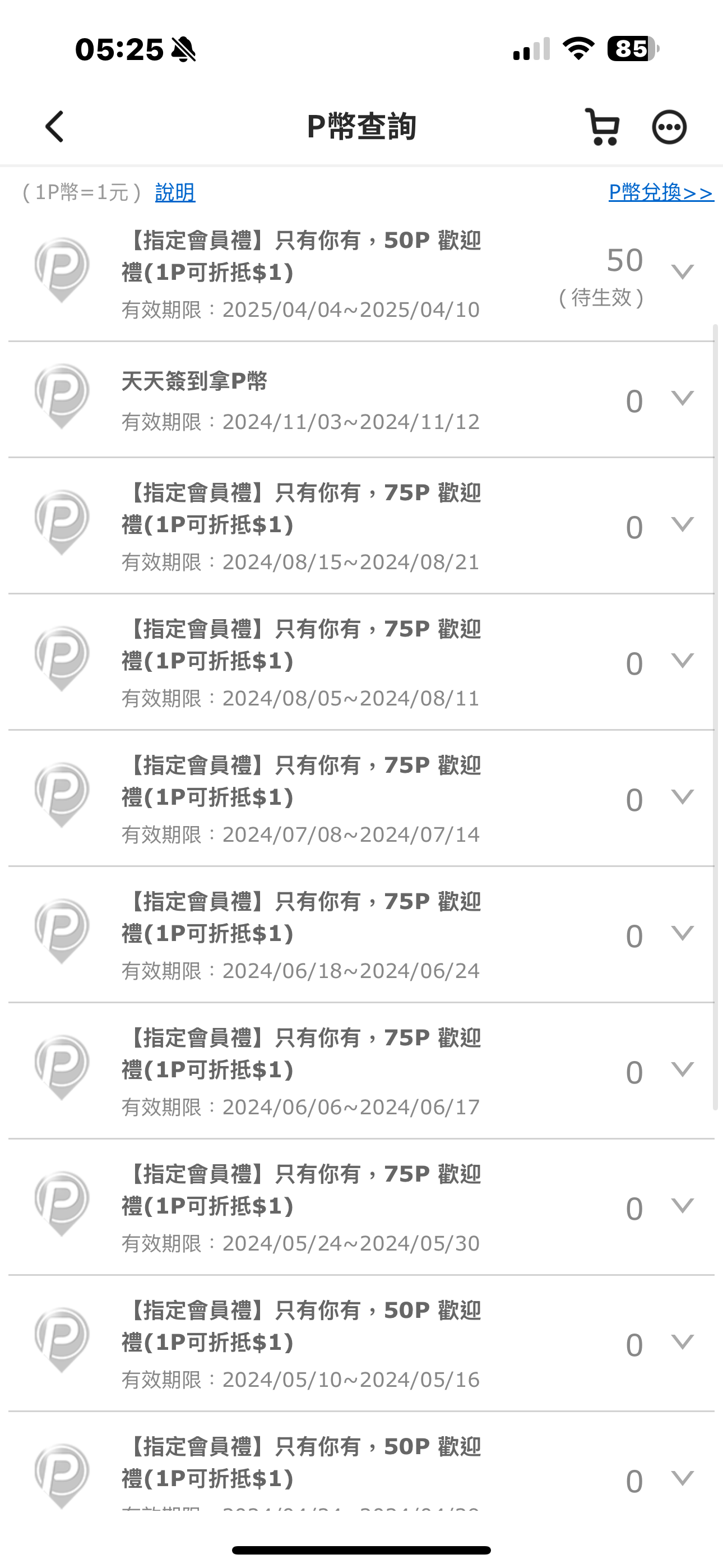Screen dimensions: 723x1568
Task: Expand the 75P entry valid 2024/06/06~2024/06/17
Action: pos(682,1069)
